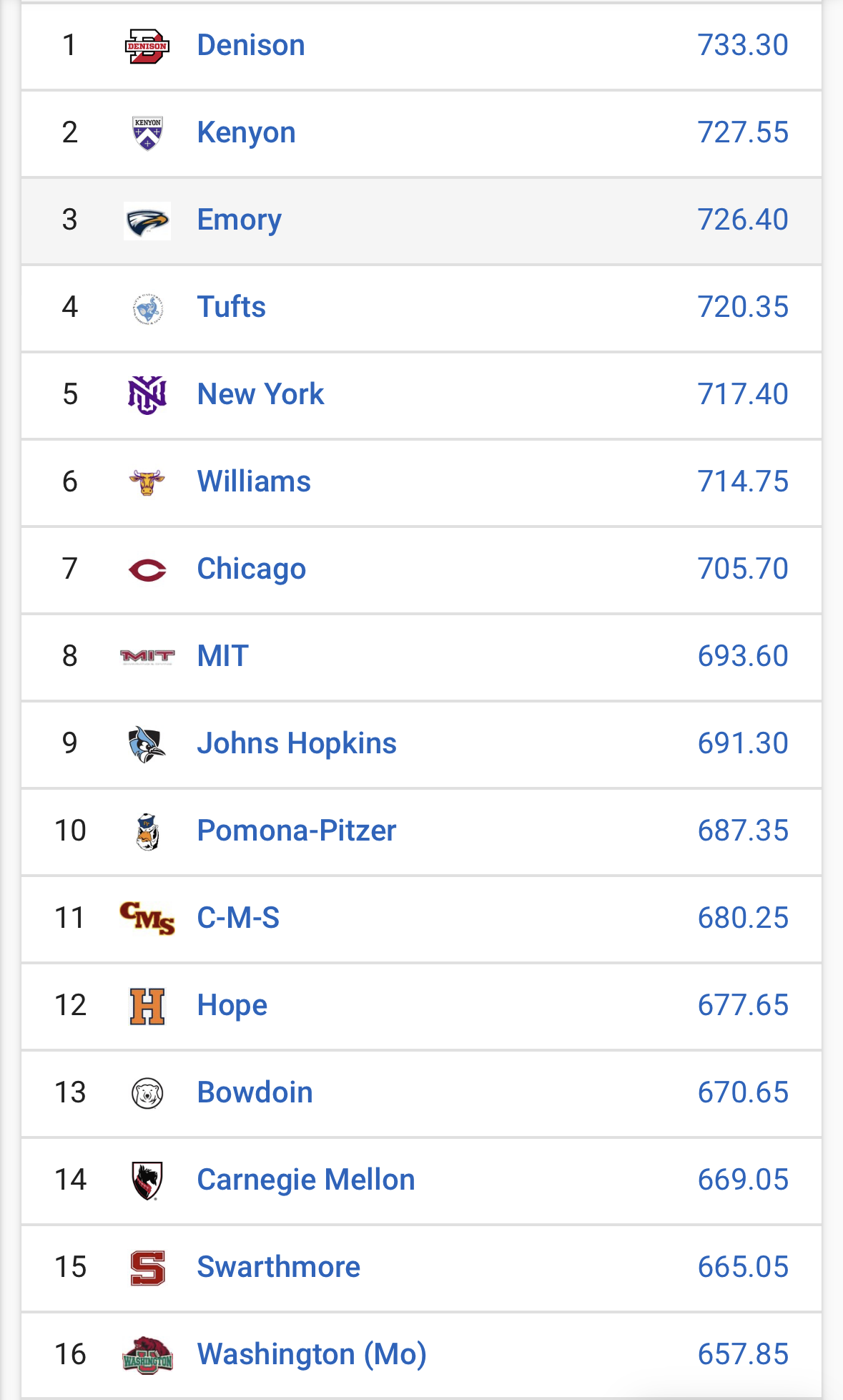Select Chicago from the standings

(x=251, y=569)
